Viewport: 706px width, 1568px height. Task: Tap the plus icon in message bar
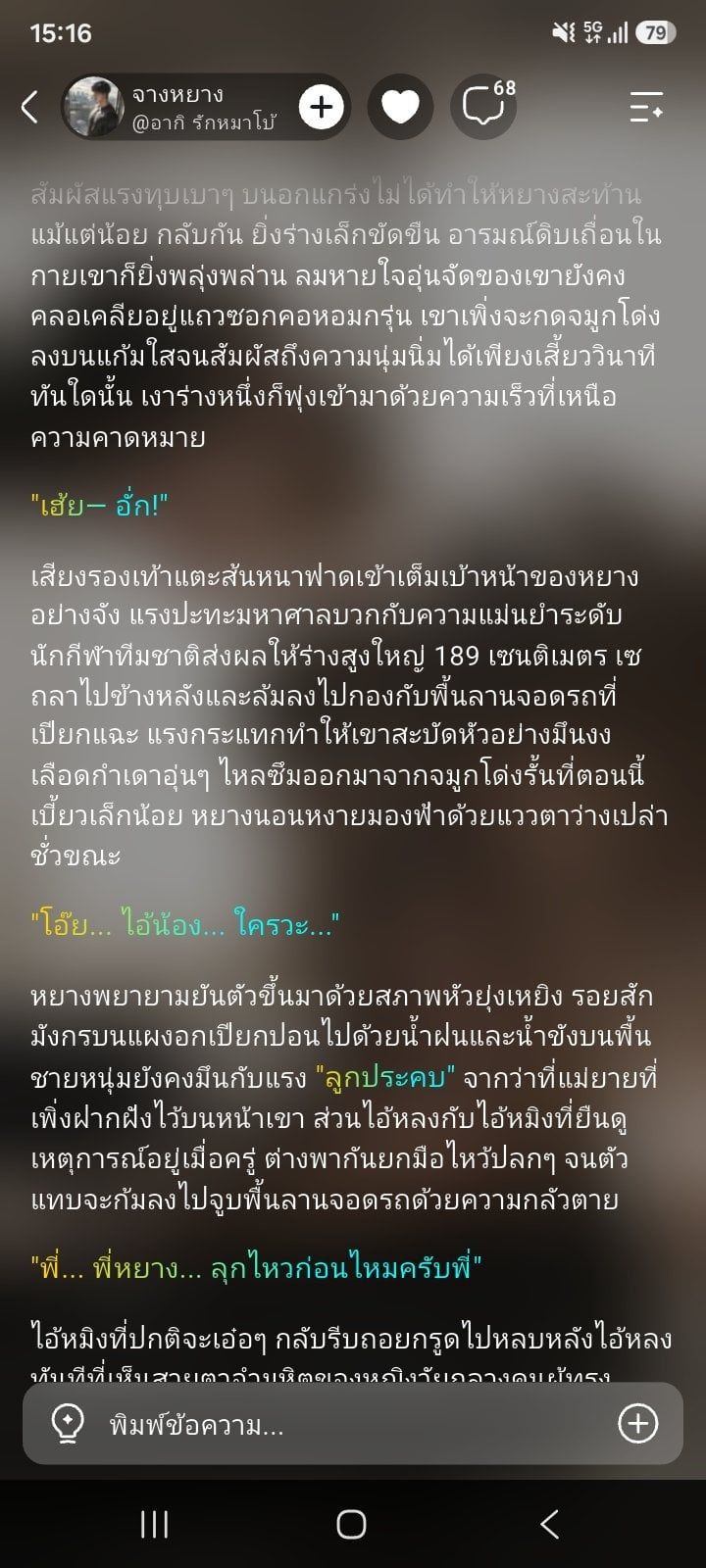pos(638,1424)
